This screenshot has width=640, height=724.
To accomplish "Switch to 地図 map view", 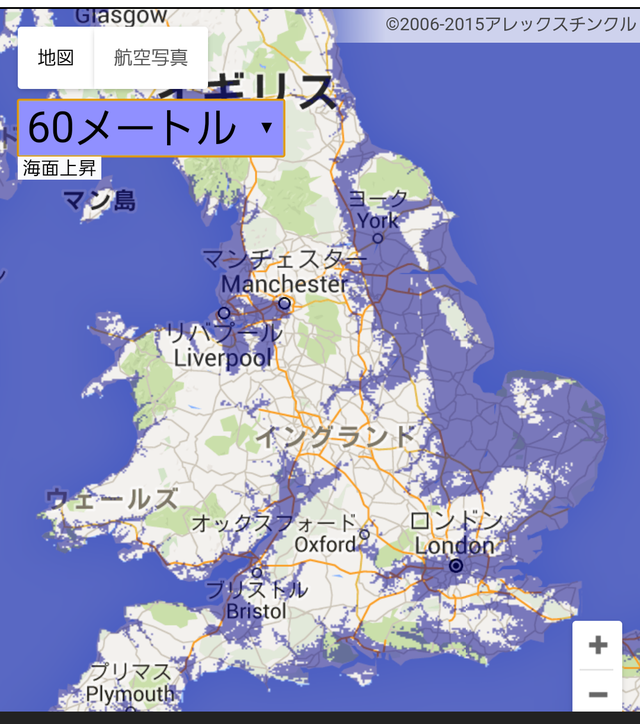I will 56,58.
